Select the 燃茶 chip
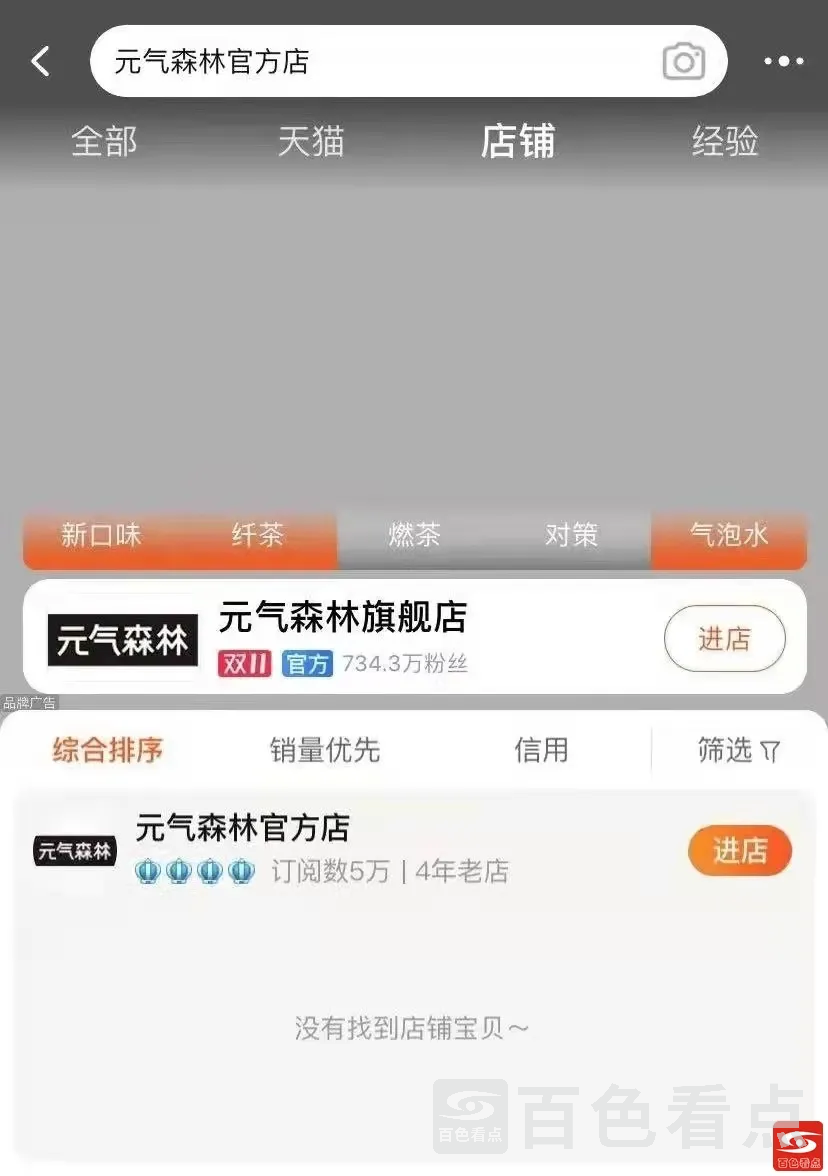 pos(414,536)
